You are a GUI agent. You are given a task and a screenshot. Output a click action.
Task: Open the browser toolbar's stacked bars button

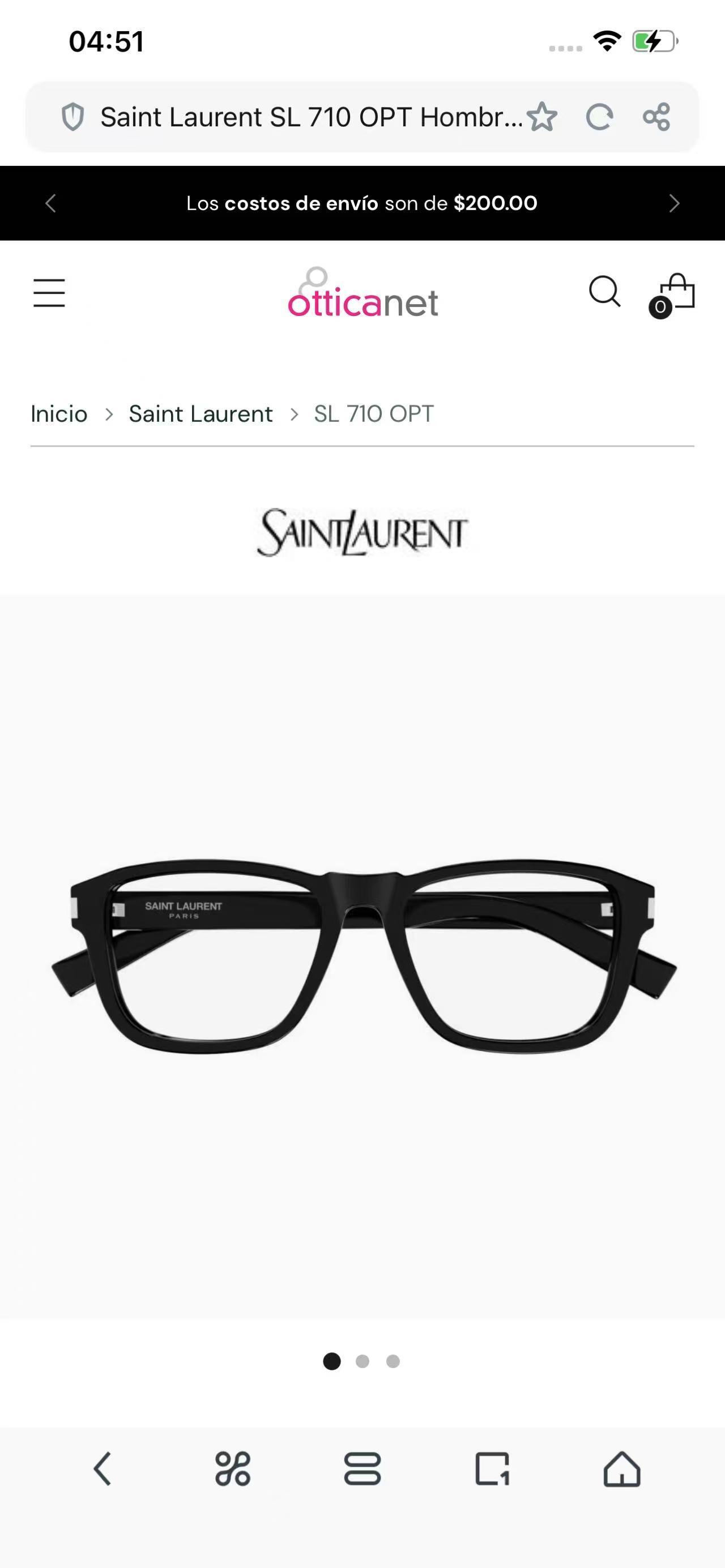pyautogui.click(x=362, y=1469)
